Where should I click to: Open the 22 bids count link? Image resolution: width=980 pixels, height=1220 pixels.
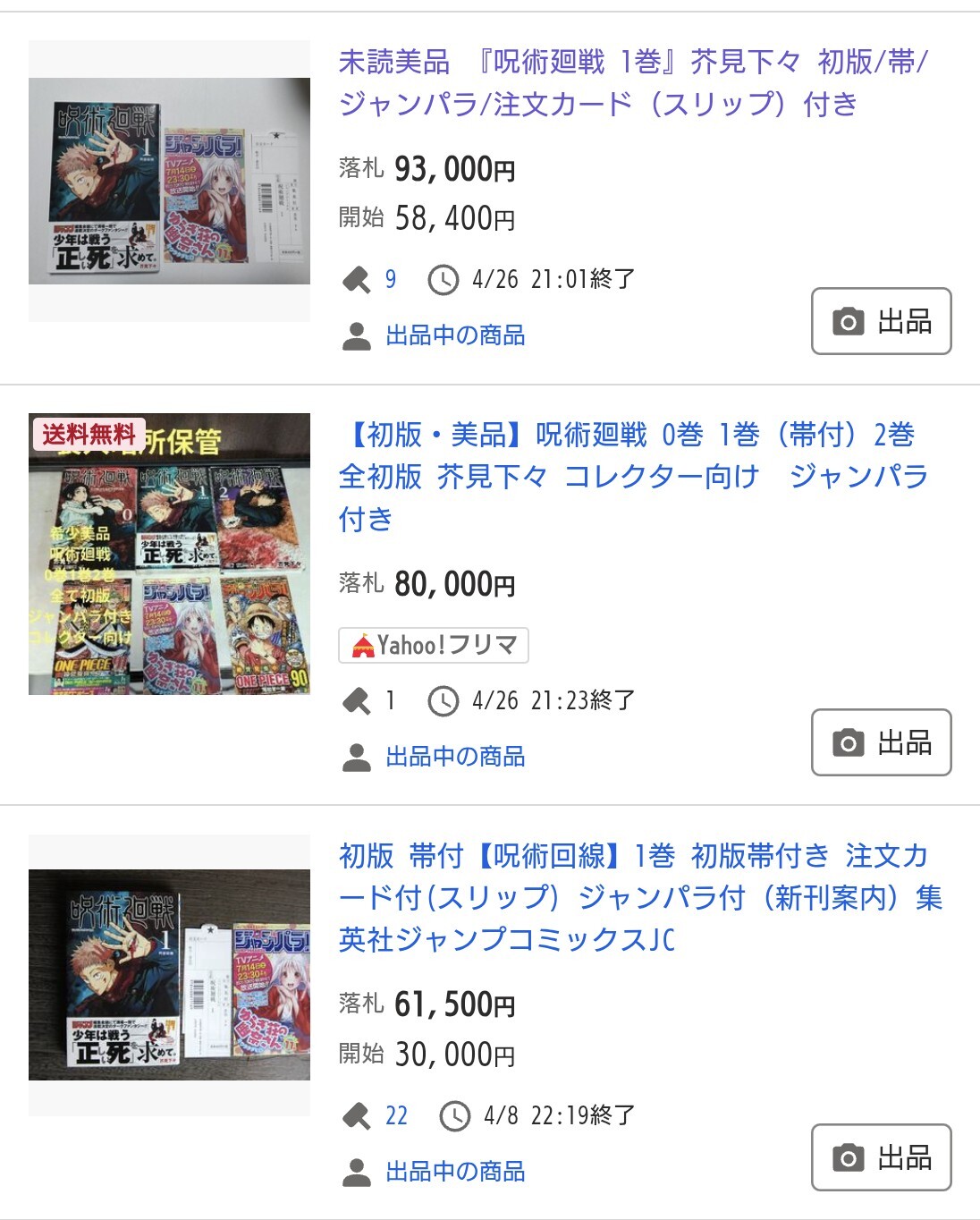click(x=396, y=1116)
